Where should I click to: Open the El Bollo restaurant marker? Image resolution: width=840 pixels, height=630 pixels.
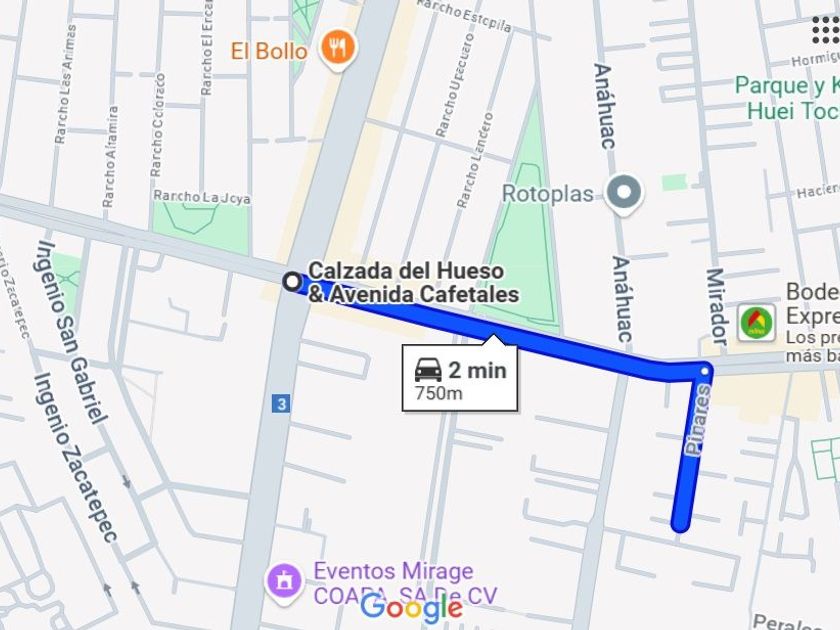338,48
